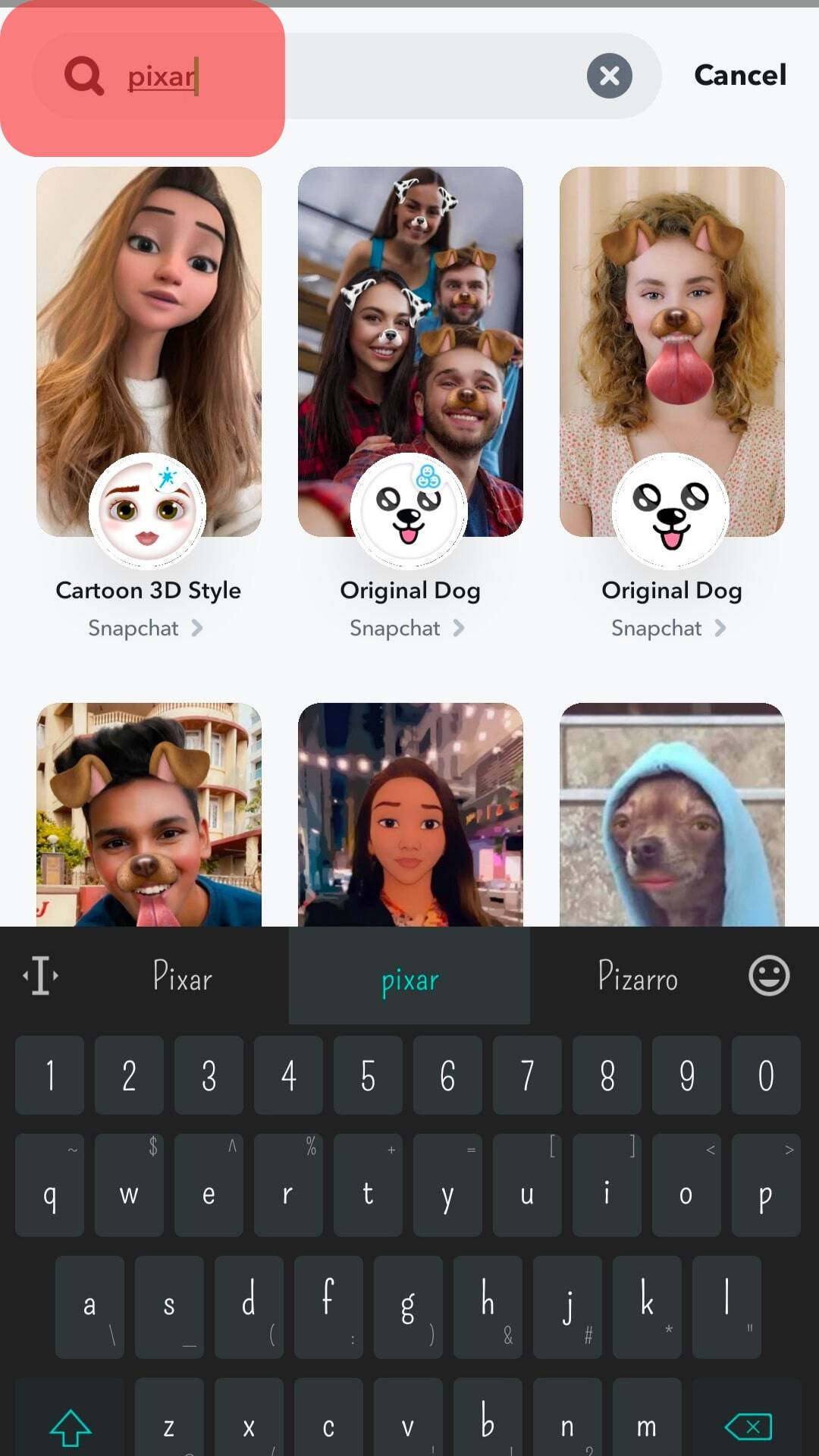819x1456 pixels.
Task: Select the Pizarro keyboard suggestion
Action: 637,976
